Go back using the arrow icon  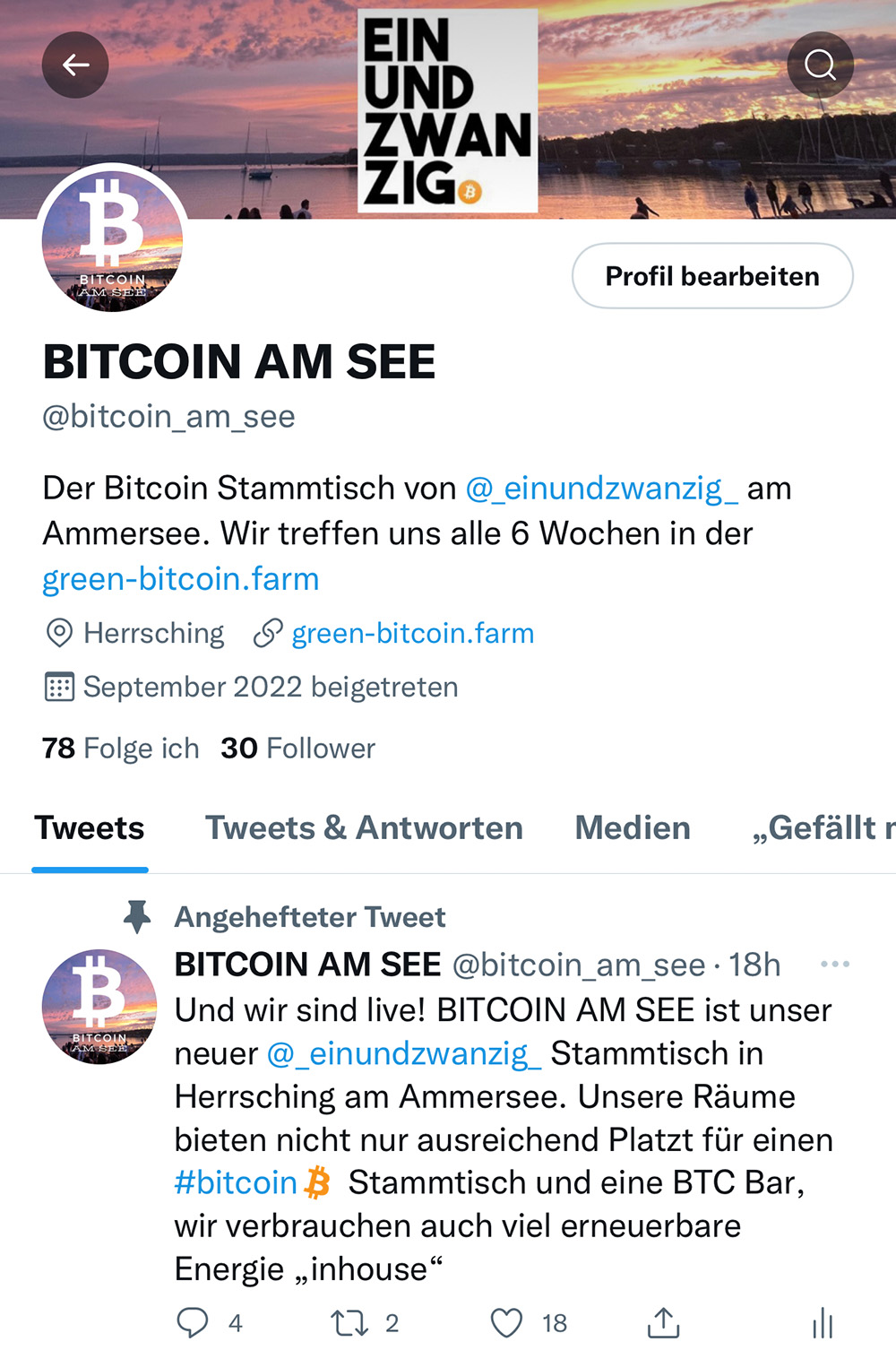[x=75, y=65]
